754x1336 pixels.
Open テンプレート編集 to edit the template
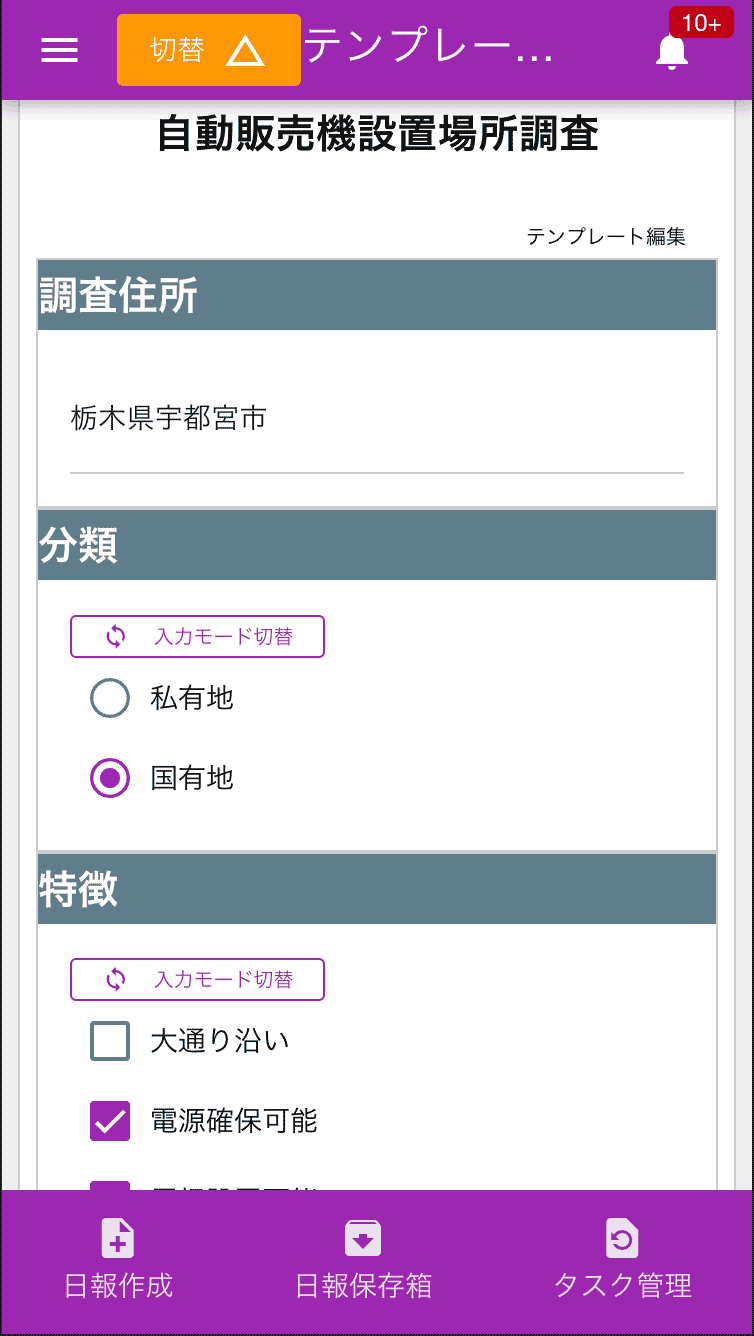(x=607, y=236)
